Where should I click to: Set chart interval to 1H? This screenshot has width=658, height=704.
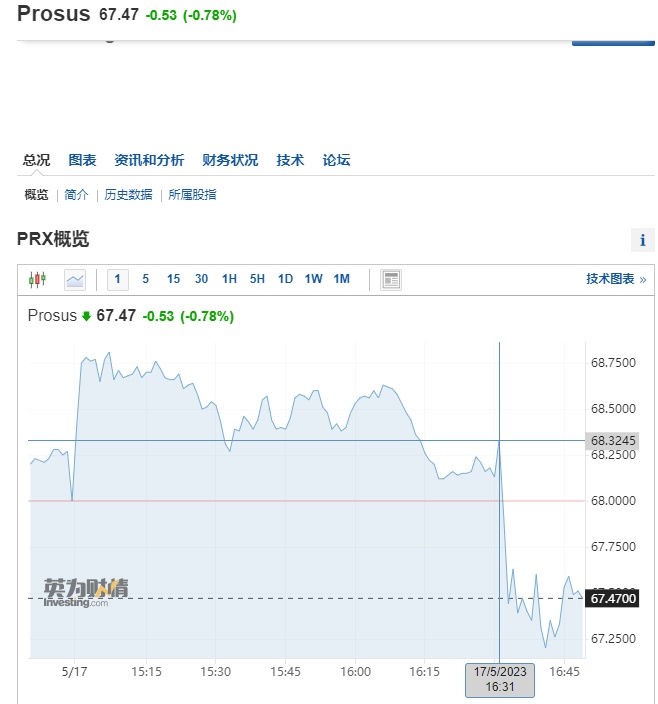coord(229,279)
